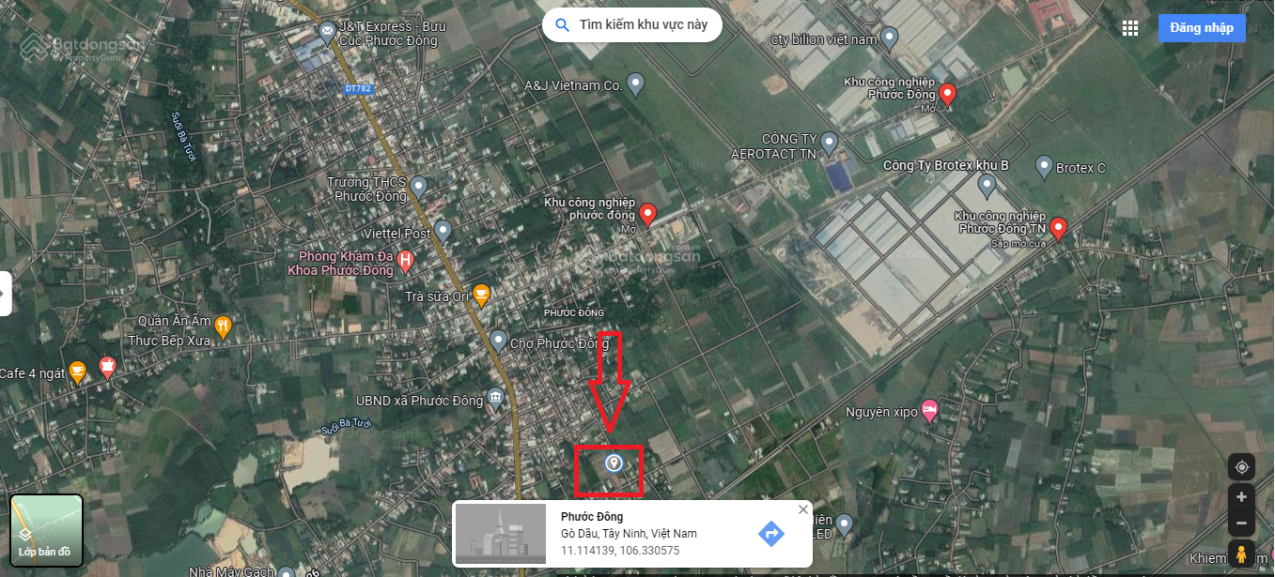The width and height of the screenshot is (1275, 577).
Task: Open the Google apps grid
Action: [1130, 28]
